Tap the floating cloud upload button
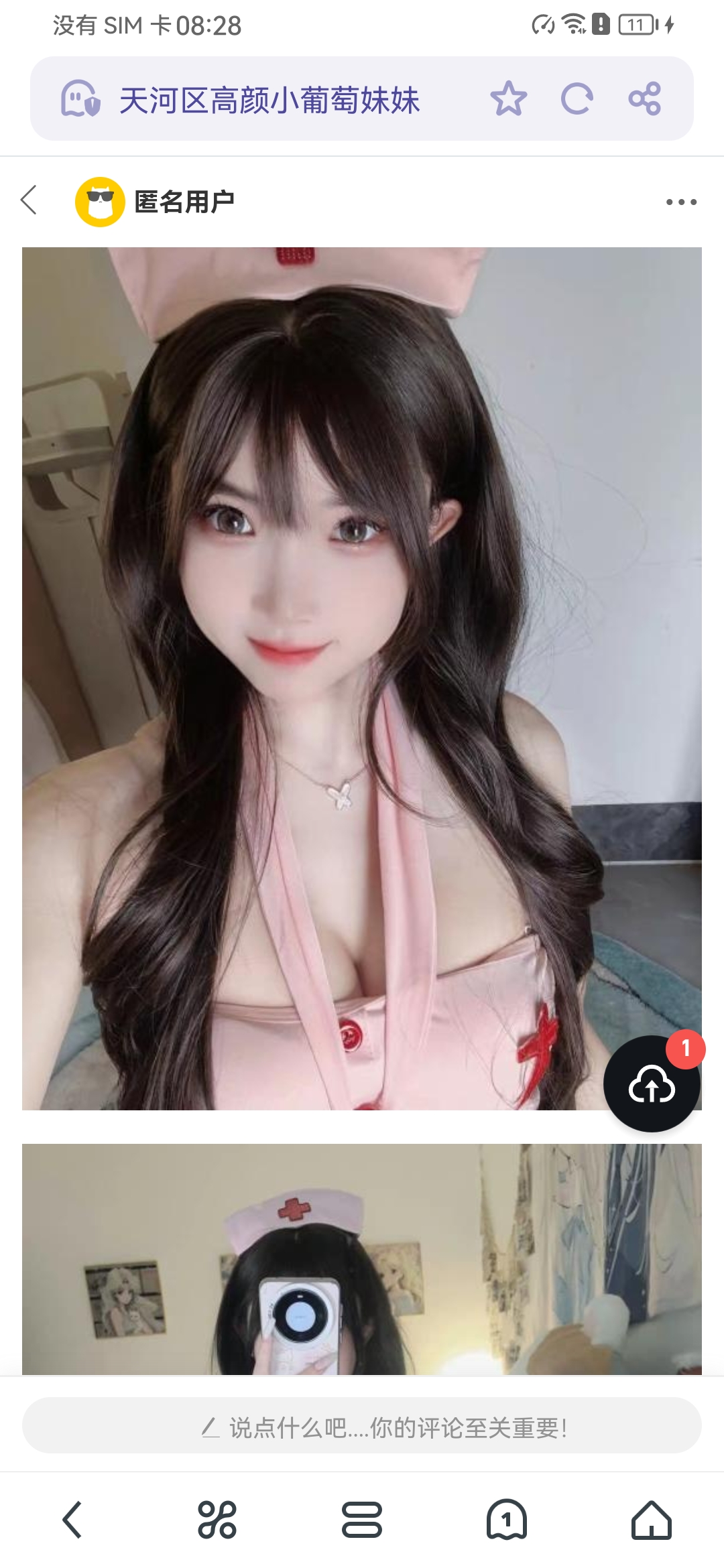 (652, 1084)
